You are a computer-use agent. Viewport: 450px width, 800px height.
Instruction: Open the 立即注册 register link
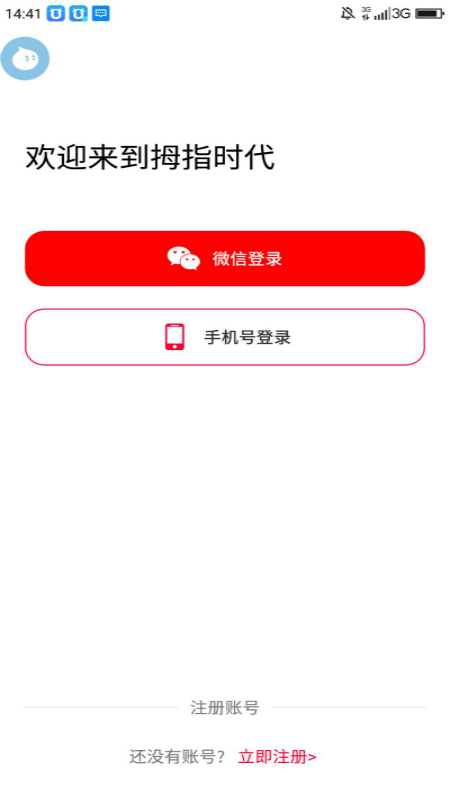pyautogui.click(x=277, y=757)
